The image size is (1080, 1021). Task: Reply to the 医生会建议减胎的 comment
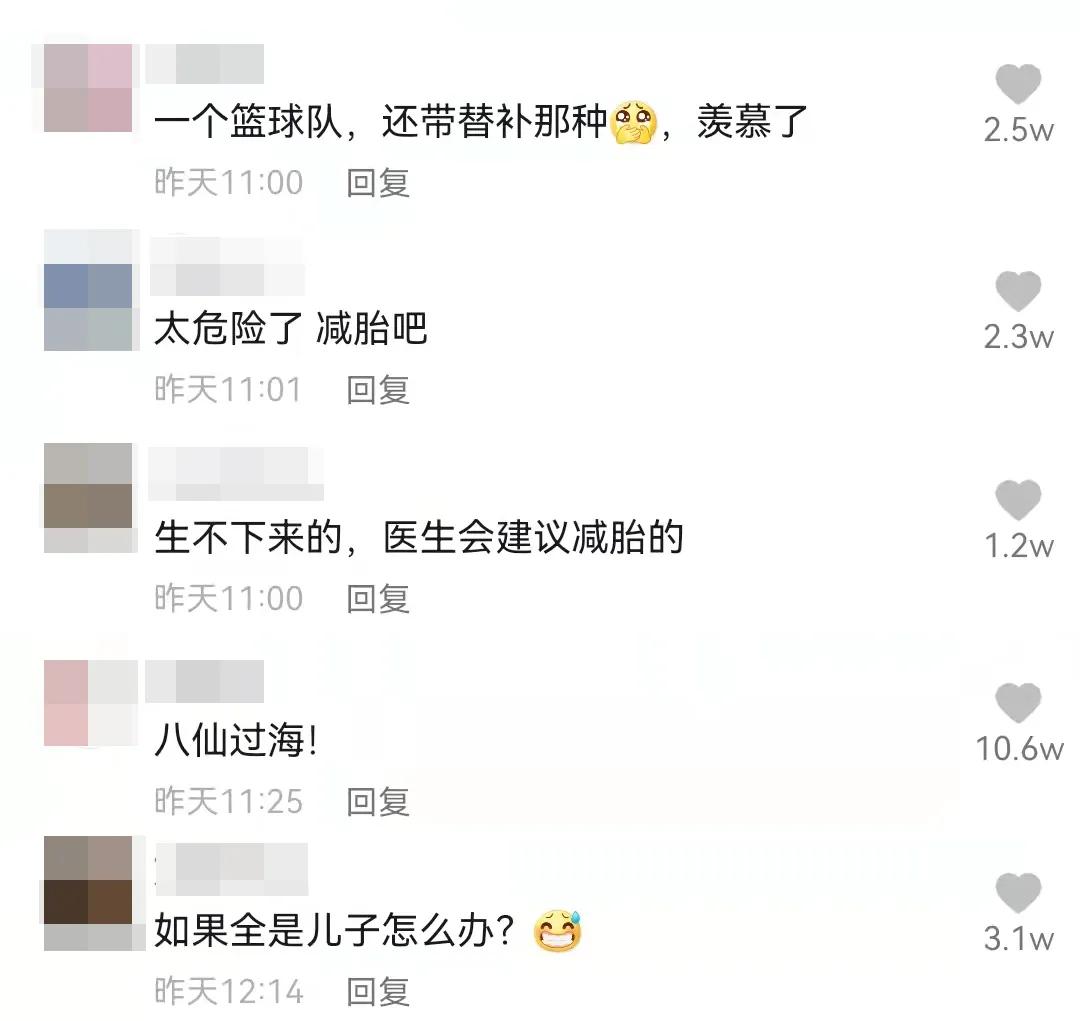tap(378, 599)
